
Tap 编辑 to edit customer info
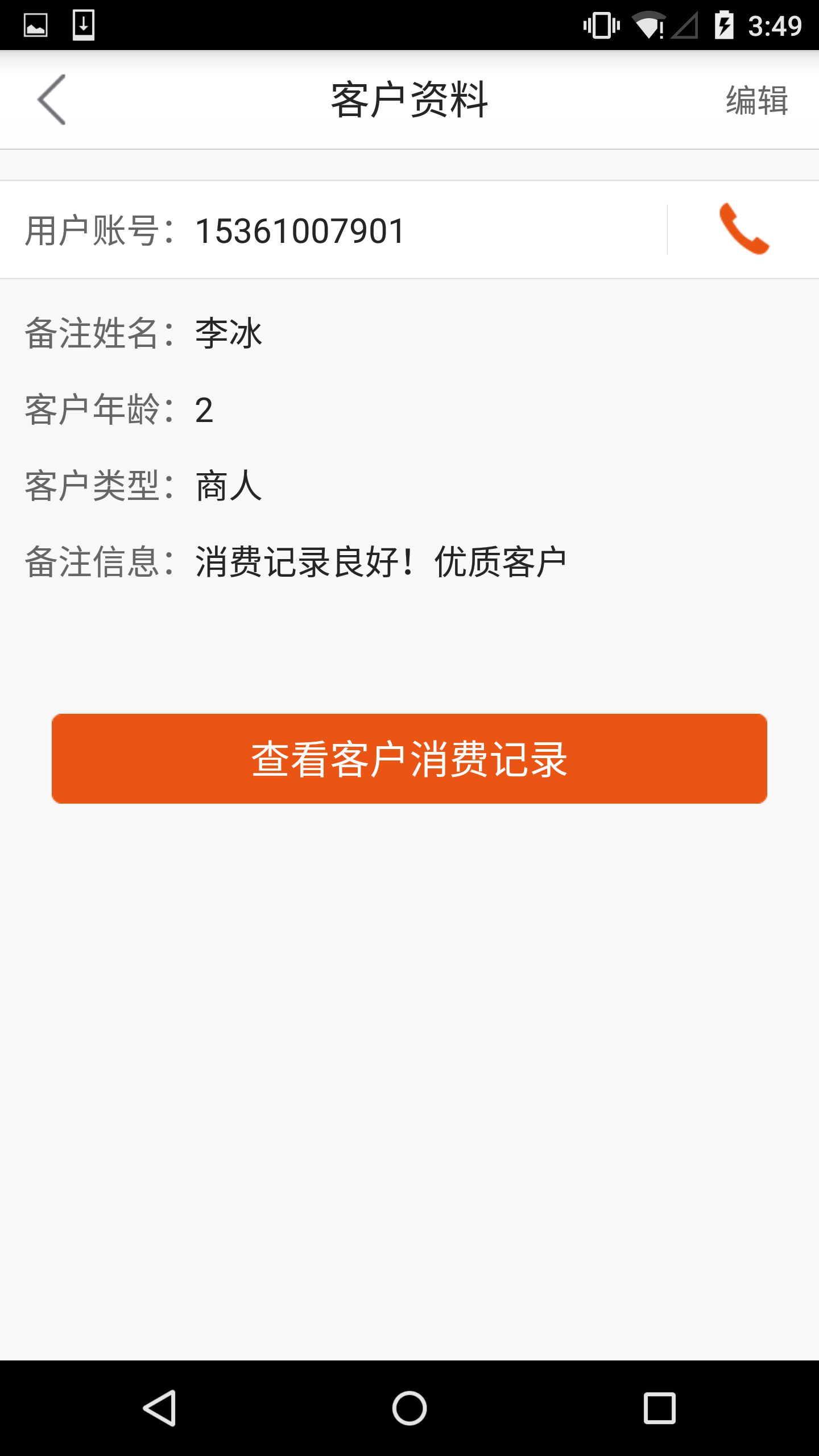point(757,101)
